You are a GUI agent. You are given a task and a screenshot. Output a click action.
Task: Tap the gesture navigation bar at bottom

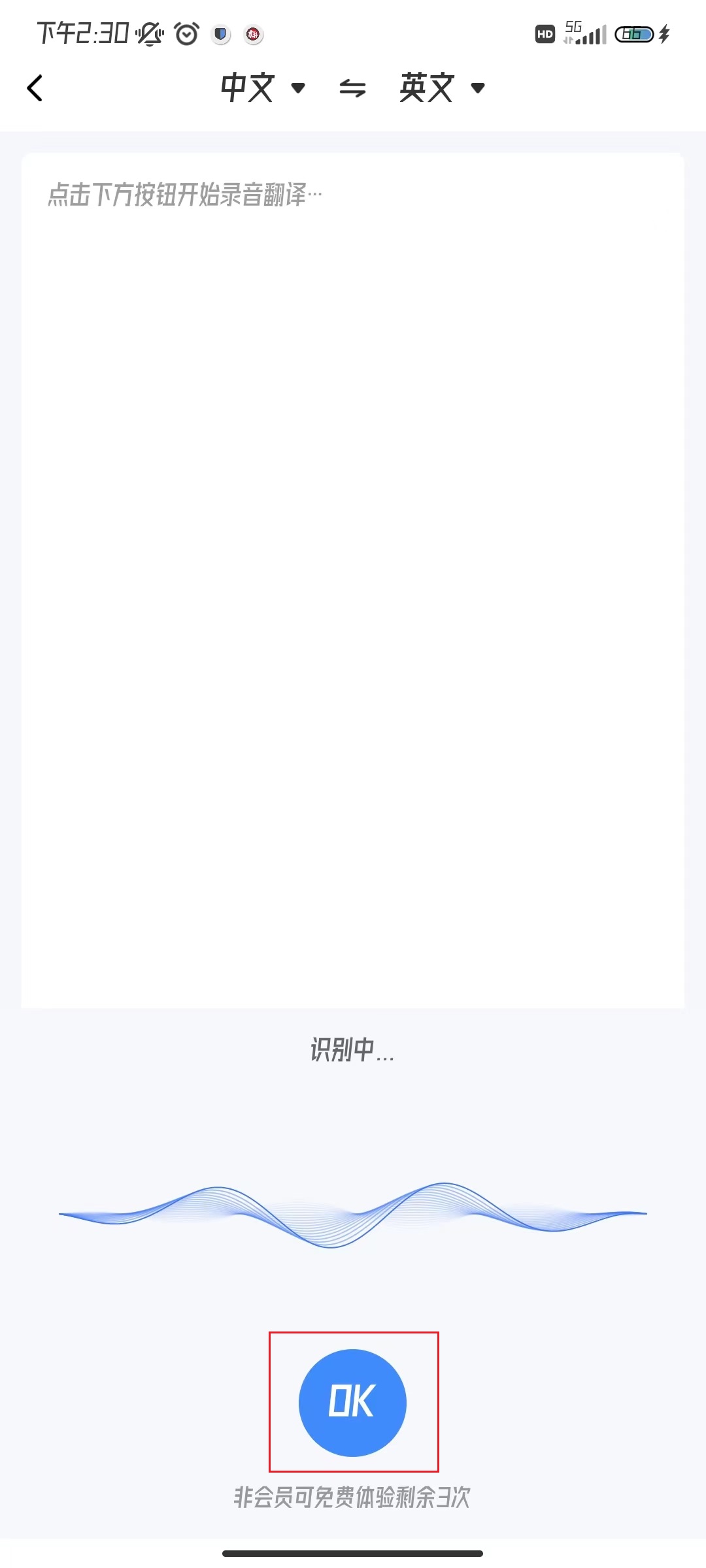click(353, 1553)
